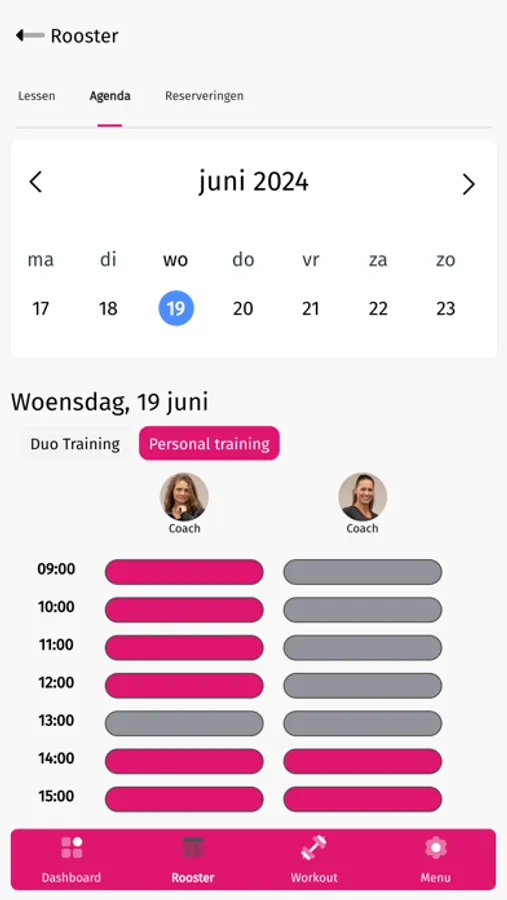Image resolution: width=507 pixels, height=900 pixels.
Task: Book the 14:00 slot with the second coach
Action: pyautogui.click(x=363, y=762)
